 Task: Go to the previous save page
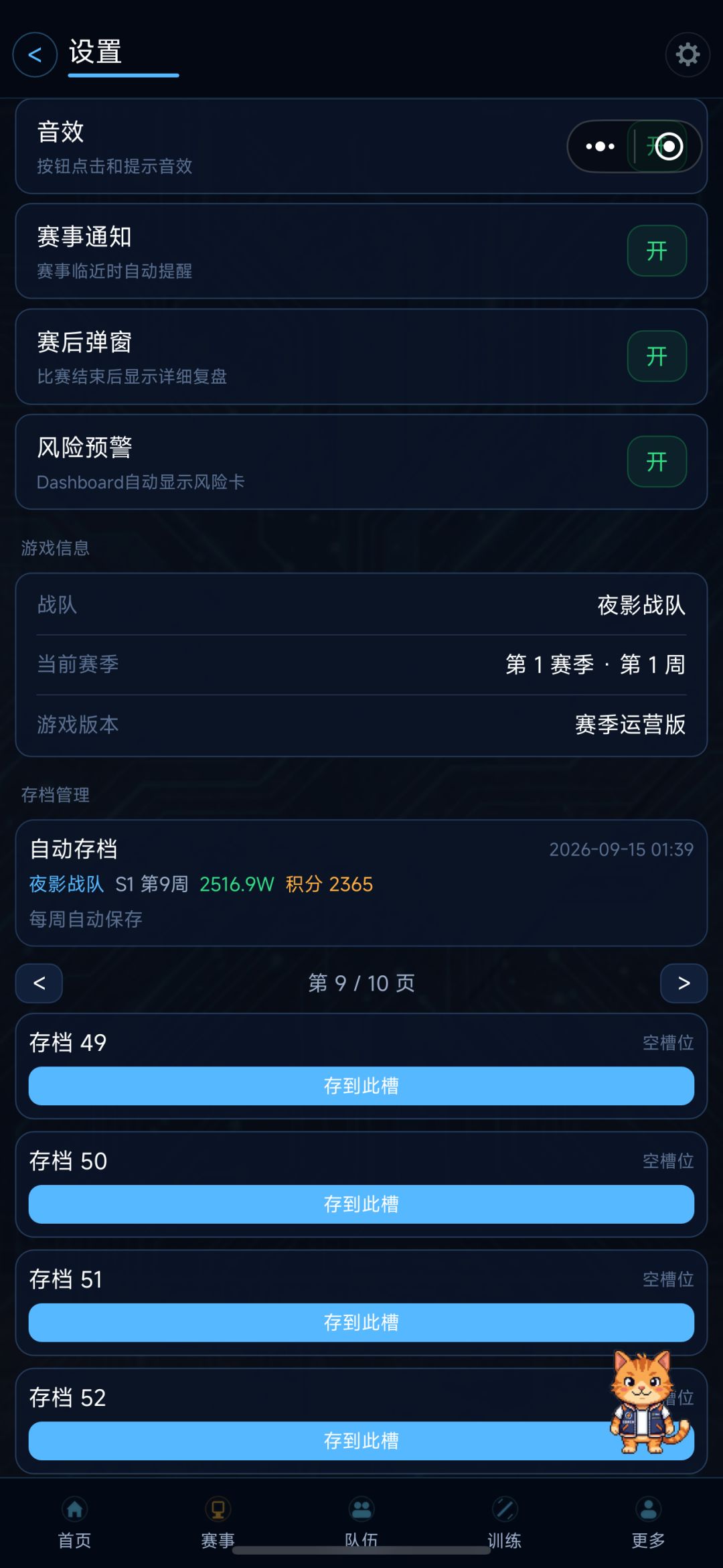[39, 983]
